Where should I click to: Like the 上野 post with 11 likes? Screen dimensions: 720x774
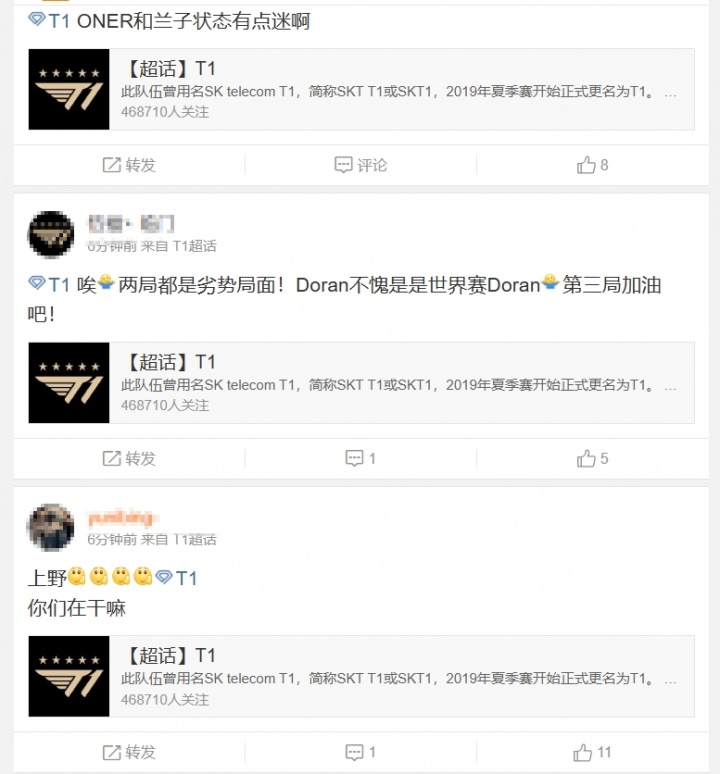592,752
